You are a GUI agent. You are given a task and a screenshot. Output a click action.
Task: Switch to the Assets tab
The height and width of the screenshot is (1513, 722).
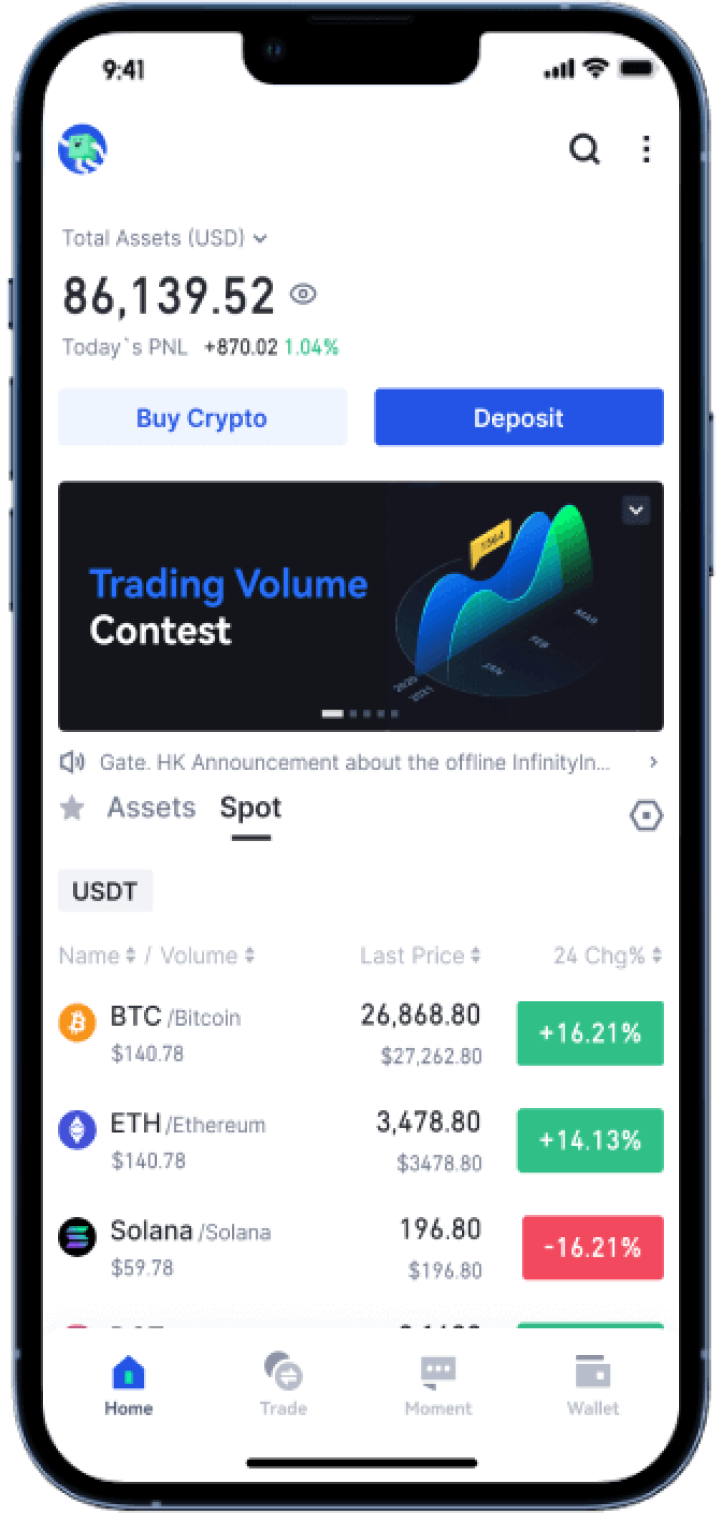(x=151, y=808)
